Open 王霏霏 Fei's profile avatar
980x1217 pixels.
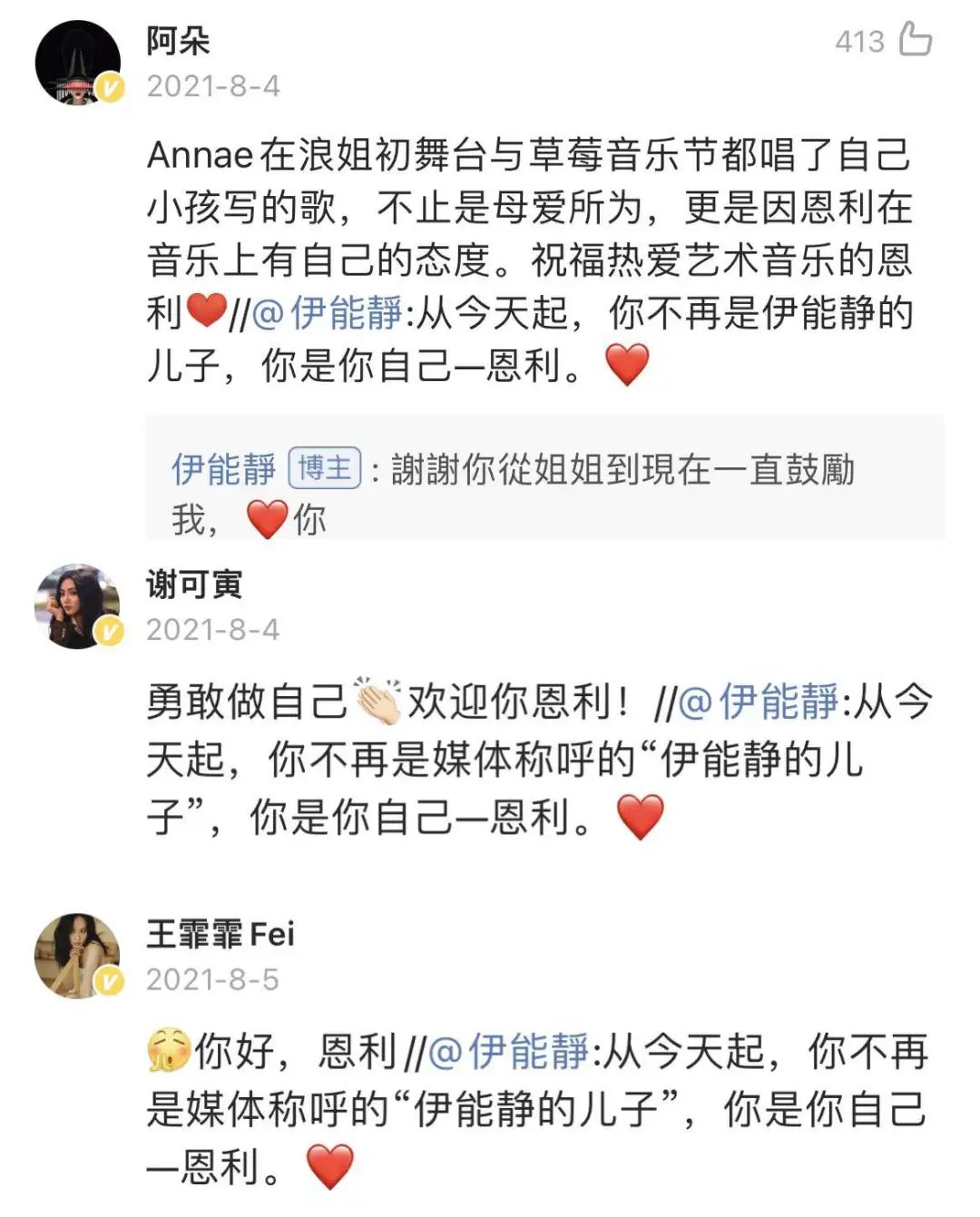[78, 956]
